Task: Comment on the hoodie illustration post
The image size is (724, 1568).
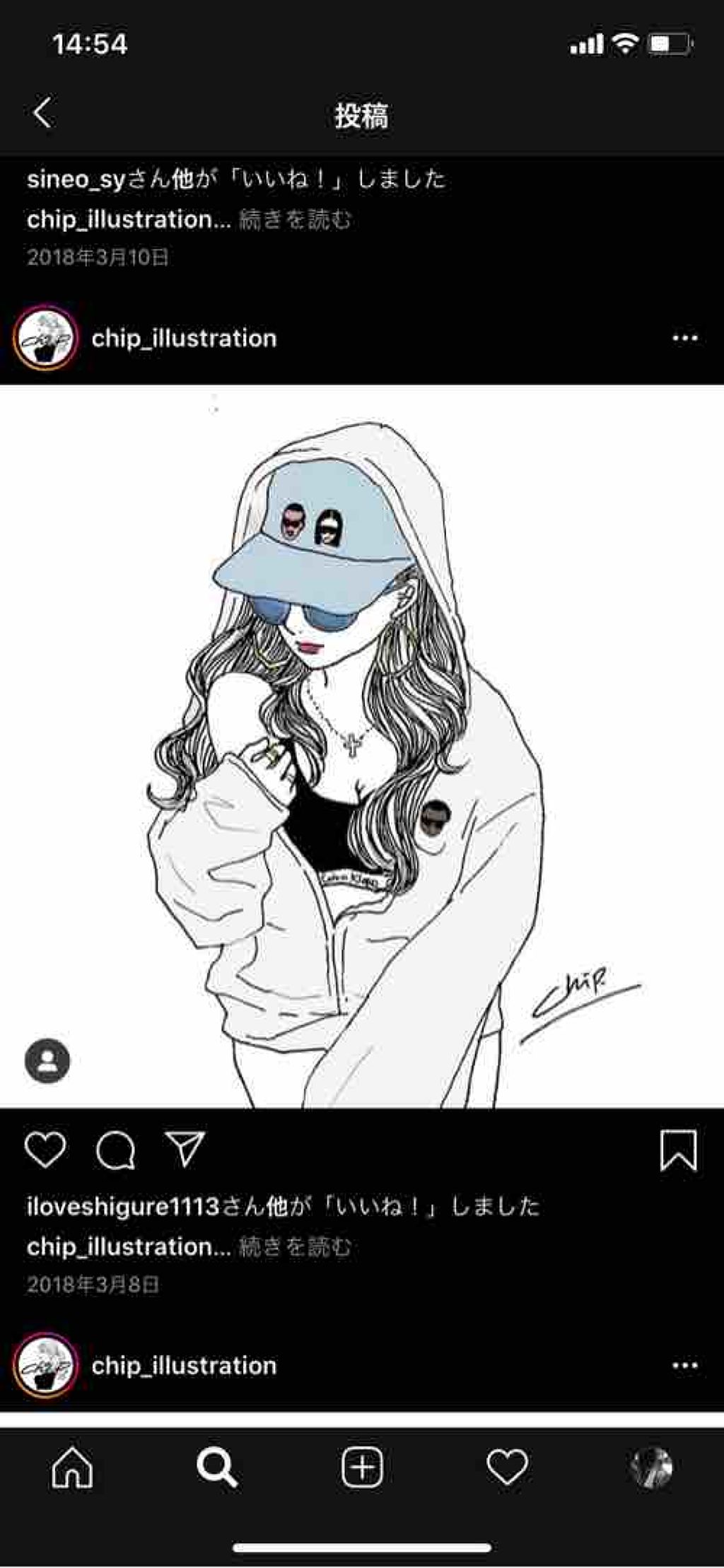Action: (x=115, y=1149)
